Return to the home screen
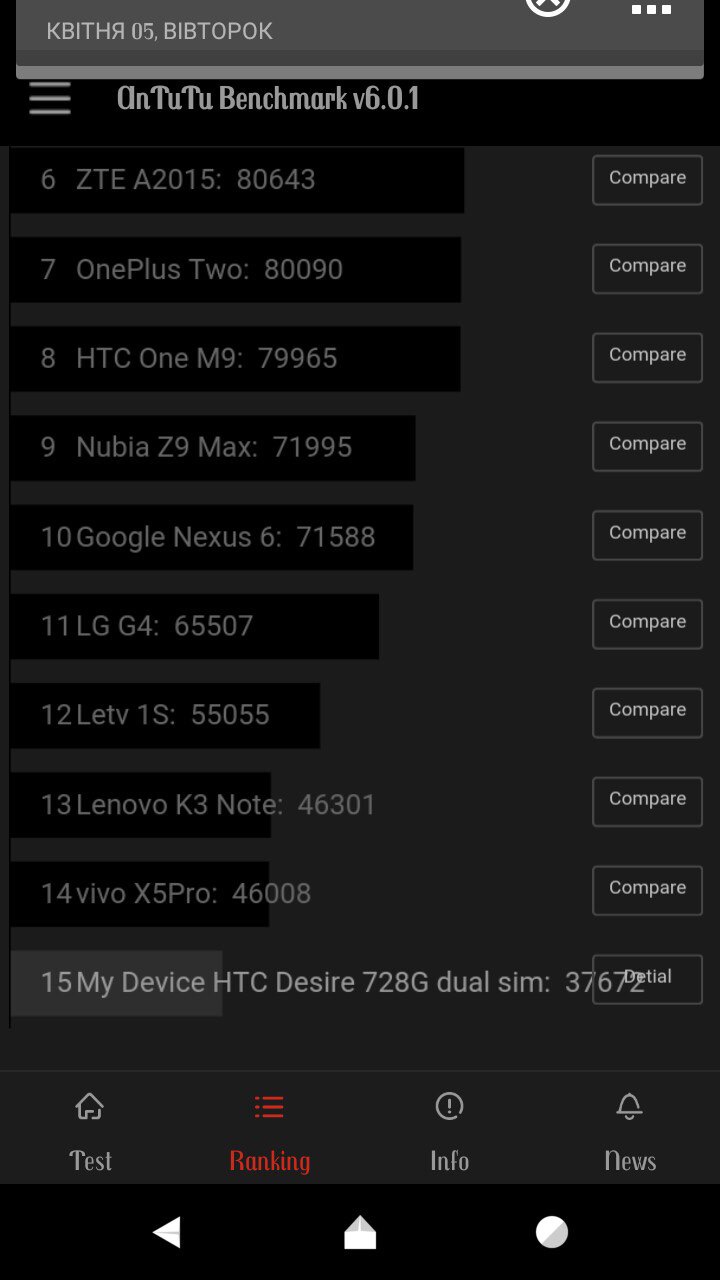The image size is (720, 1280). (x=360, y=1232)
